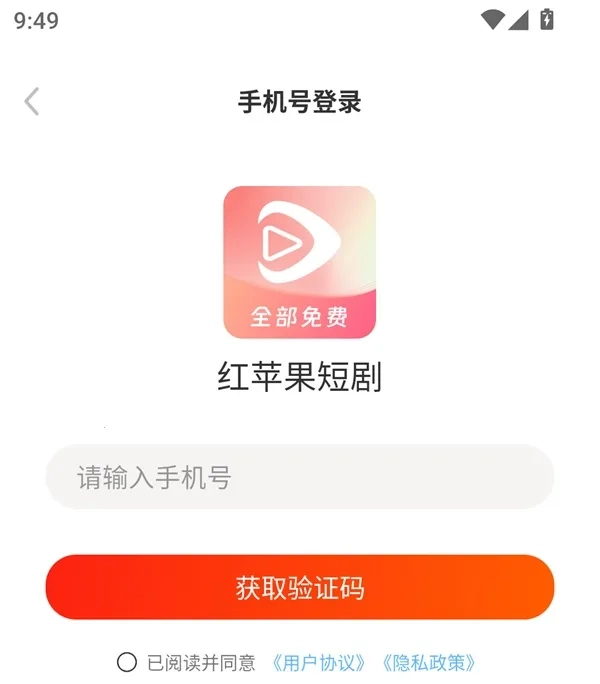The width and height of the screenshot is (600, 684).
Task: Focus the 请输入手机号 phone number field
Action: (300, 477)
